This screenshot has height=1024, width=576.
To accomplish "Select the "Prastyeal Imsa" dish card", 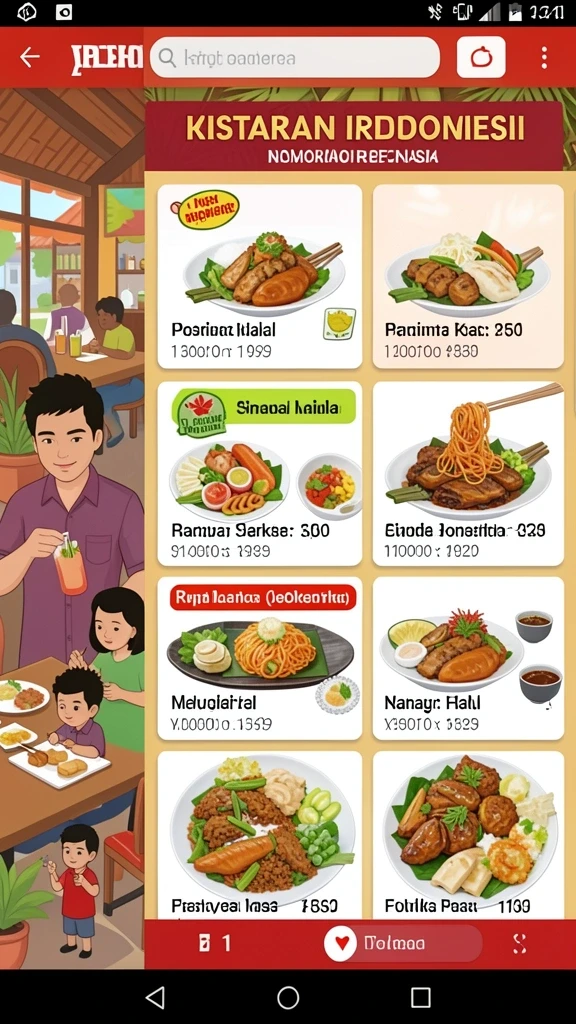I will click(260, 836).
